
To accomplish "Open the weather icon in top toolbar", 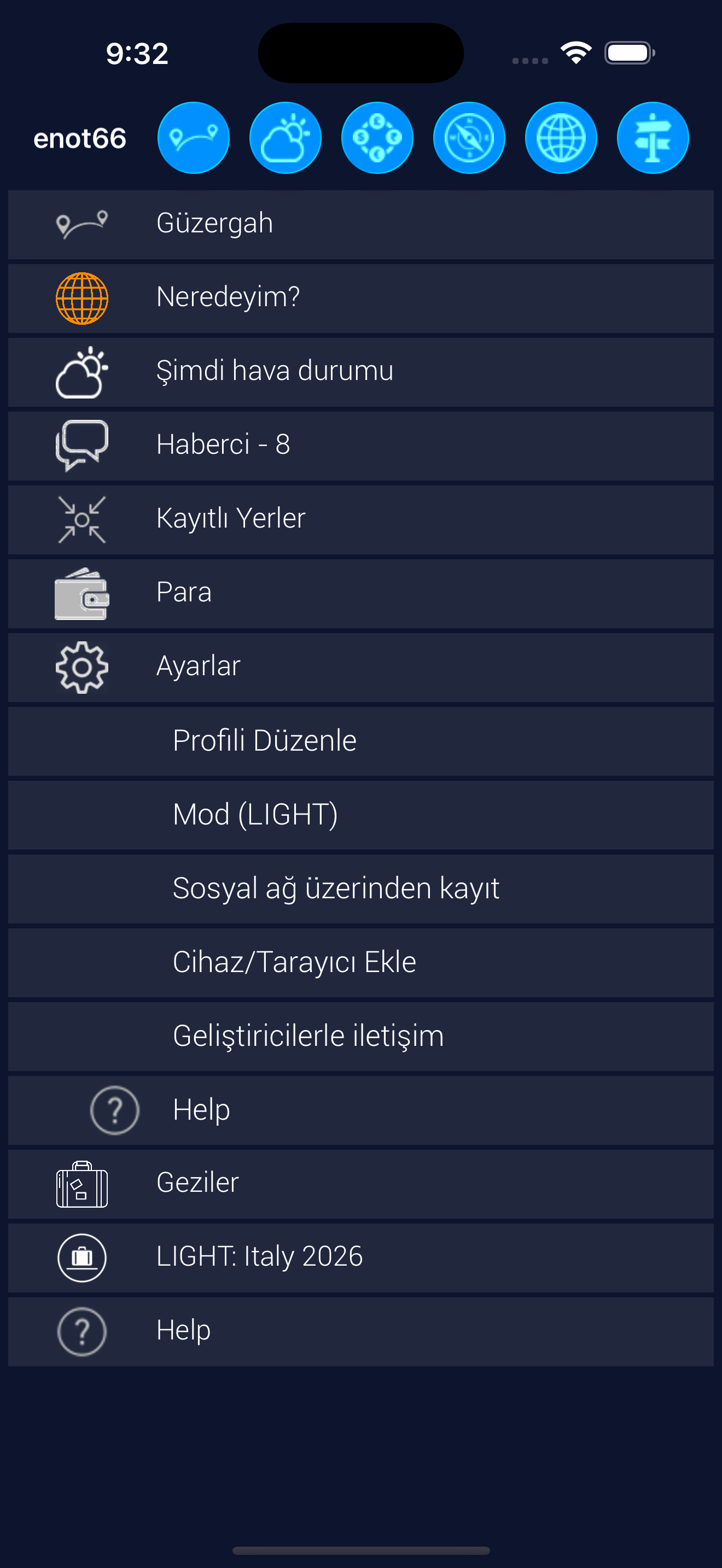I will click(285, 138).
